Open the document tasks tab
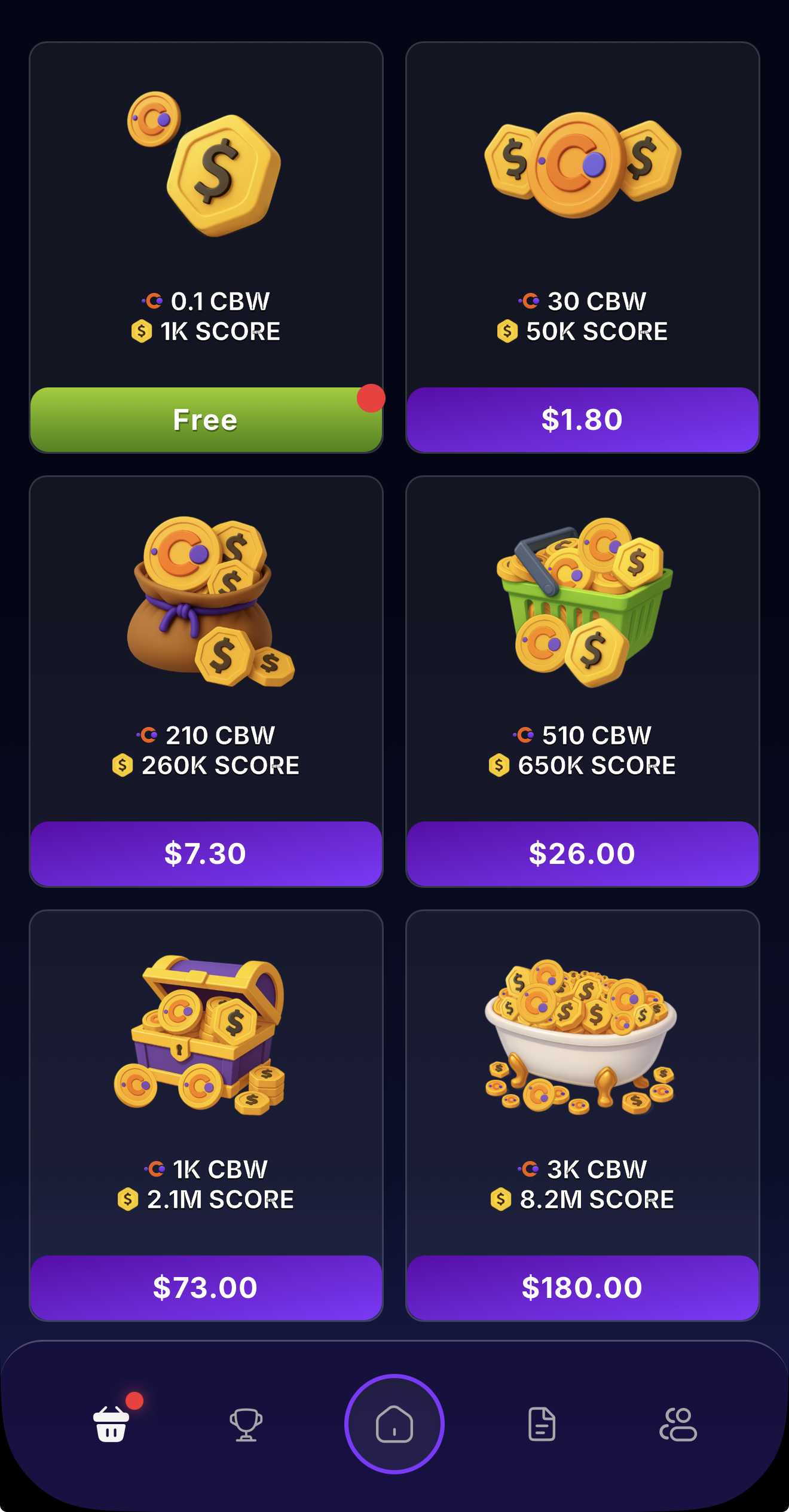The height and width of the screenshot is (1512, 789). click(542, 1424)
